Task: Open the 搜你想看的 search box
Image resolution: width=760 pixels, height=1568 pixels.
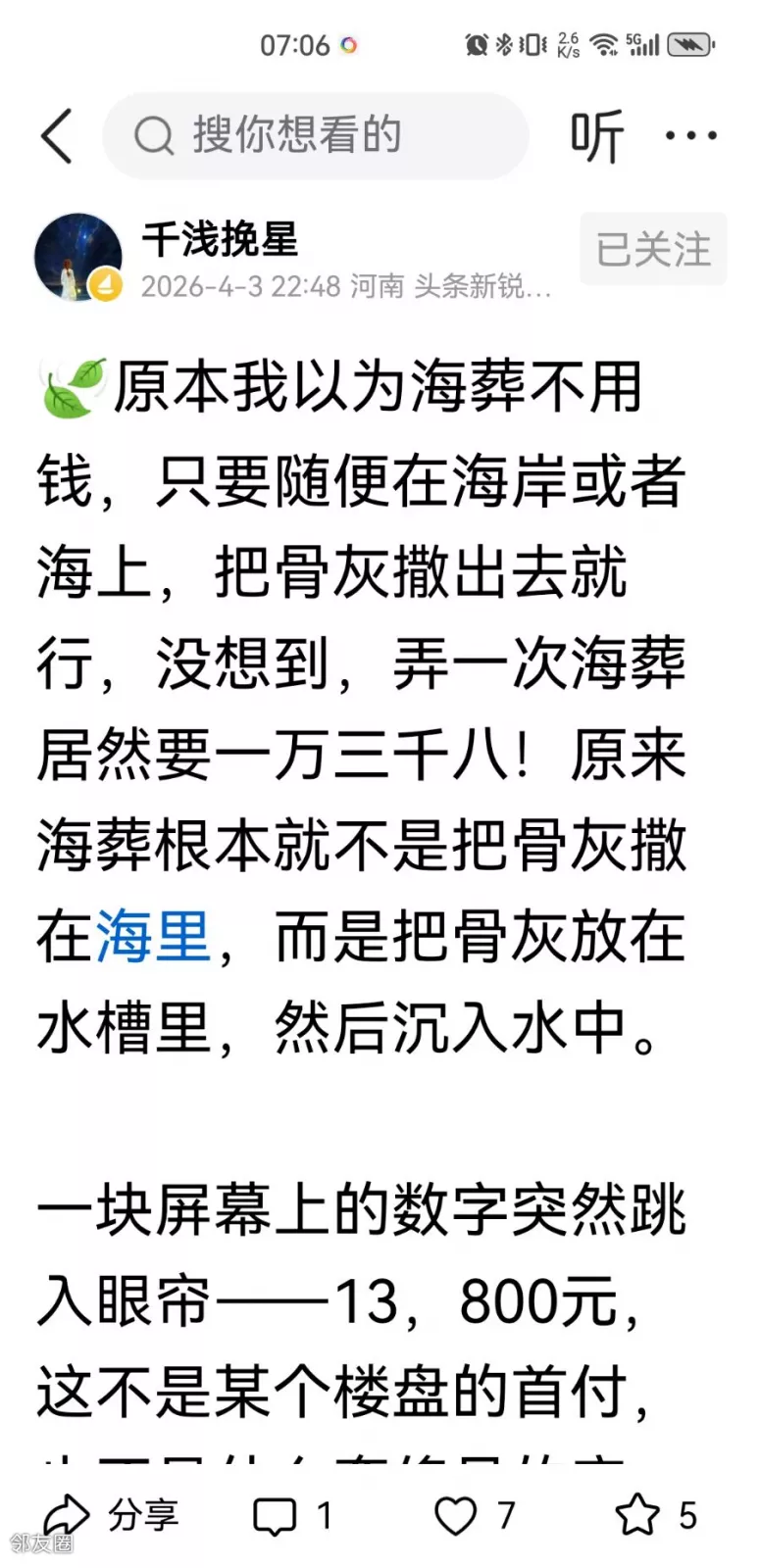Action: point(314,135)
